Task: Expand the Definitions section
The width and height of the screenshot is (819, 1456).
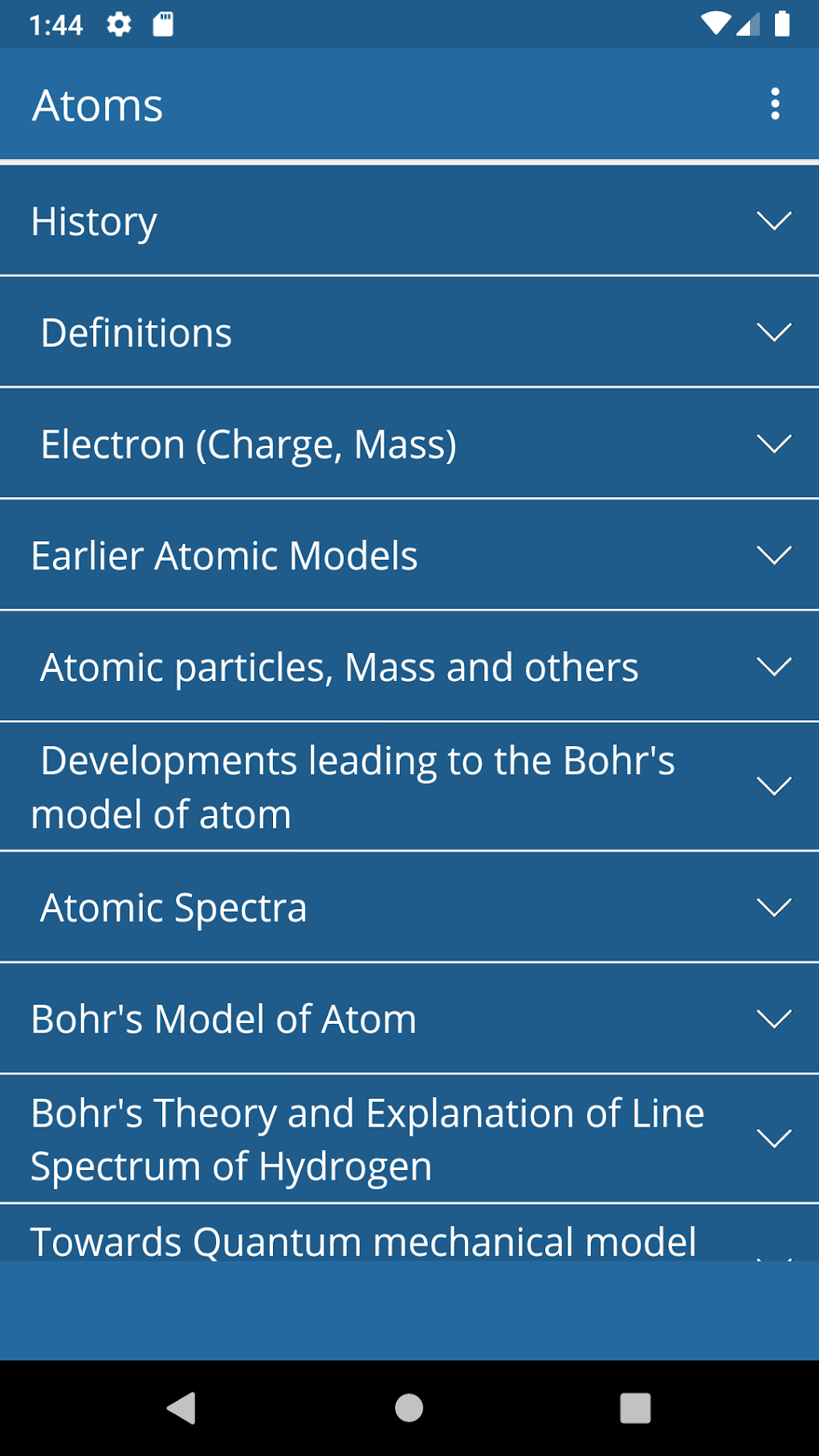Action: [409, 332]
